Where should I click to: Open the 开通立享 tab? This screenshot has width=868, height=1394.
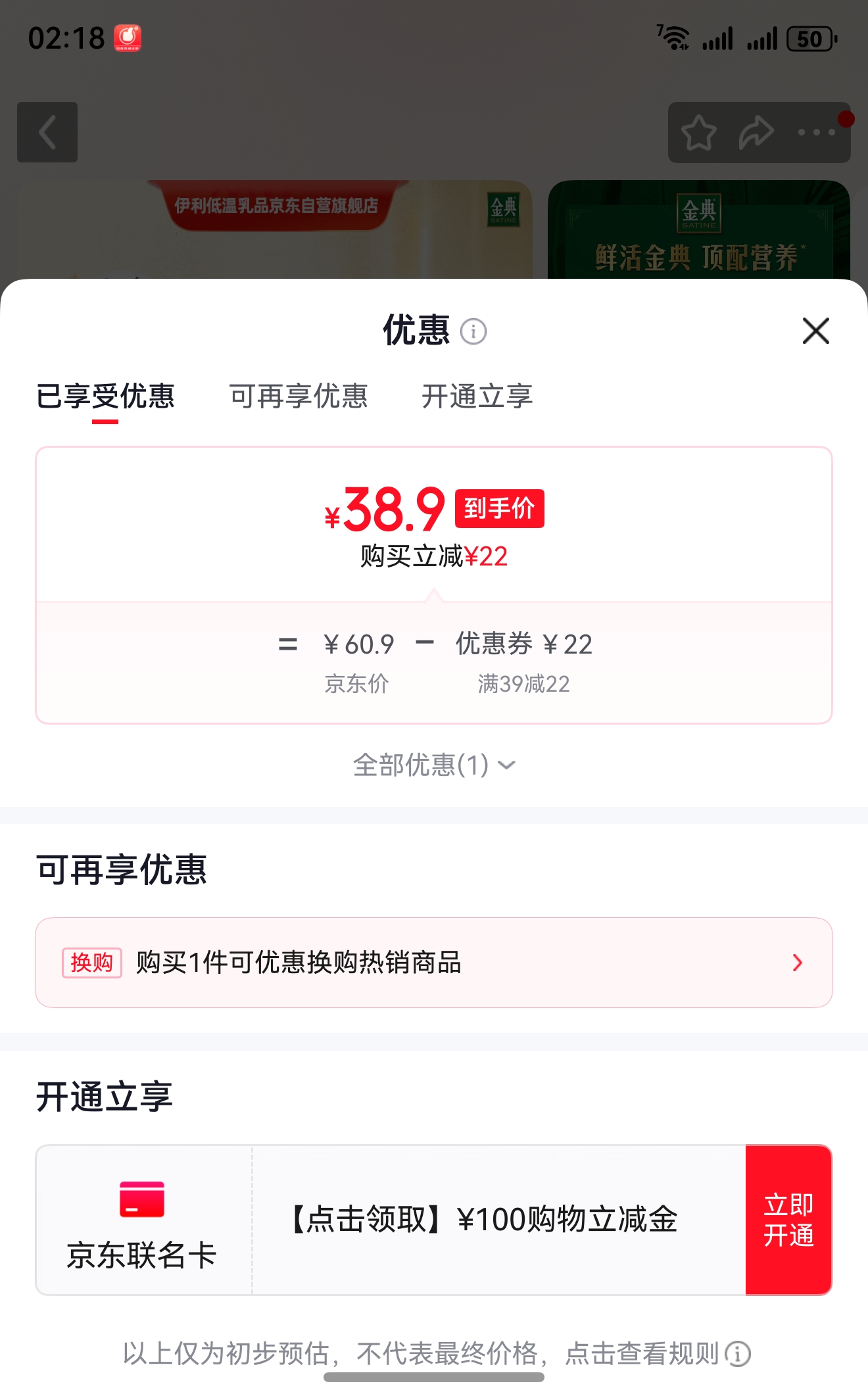[479, 397]
